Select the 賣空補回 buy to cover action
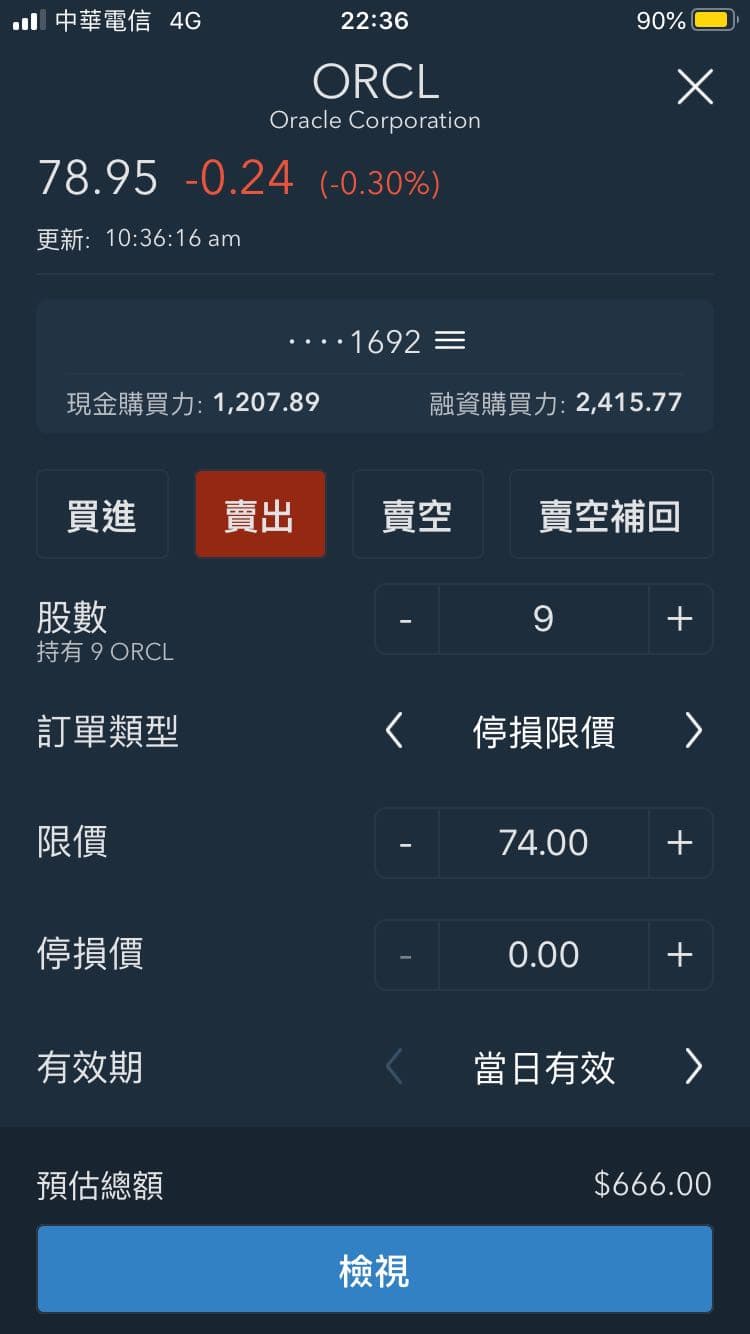This screenshot has width=750, height=1334. pos(610,515)
